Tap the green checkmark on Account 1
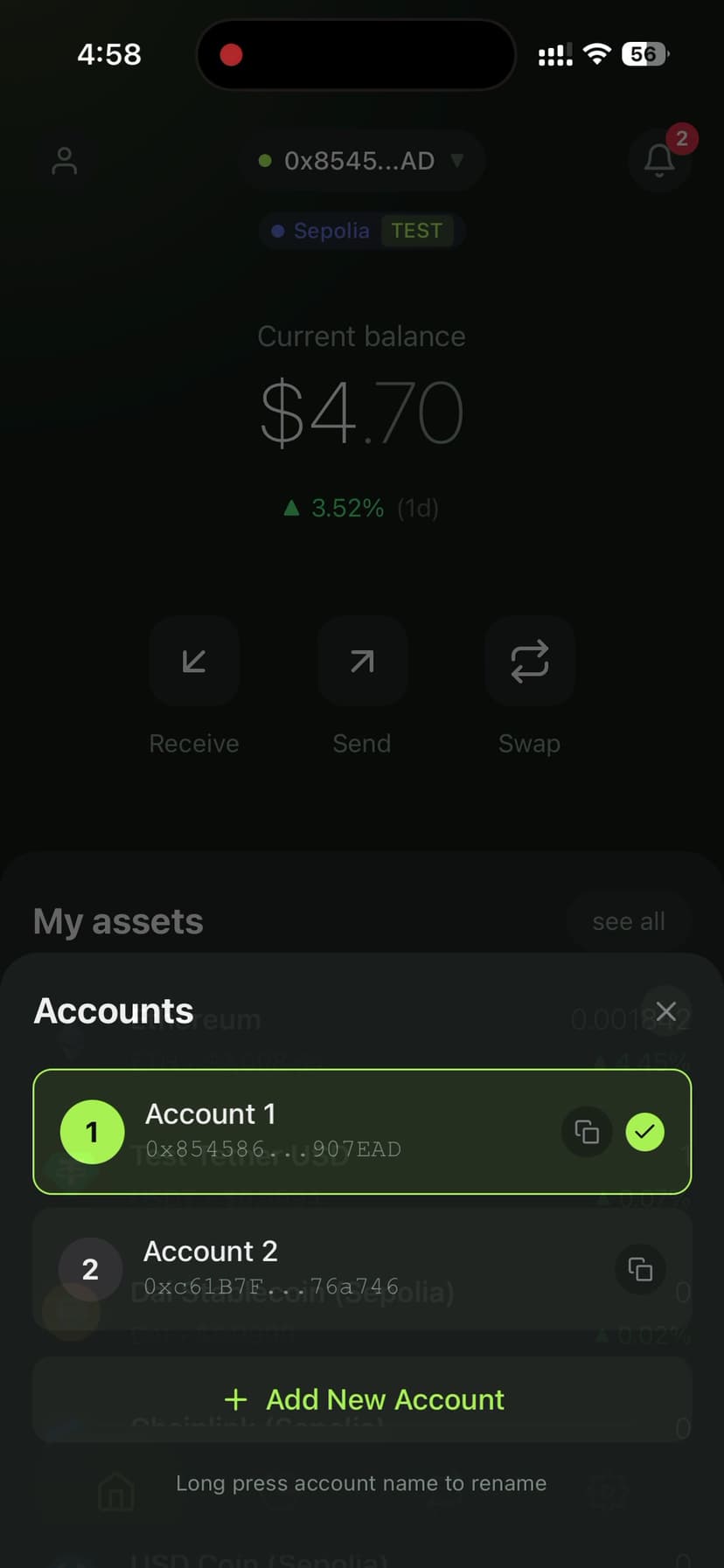 [x=645, y=1132]
